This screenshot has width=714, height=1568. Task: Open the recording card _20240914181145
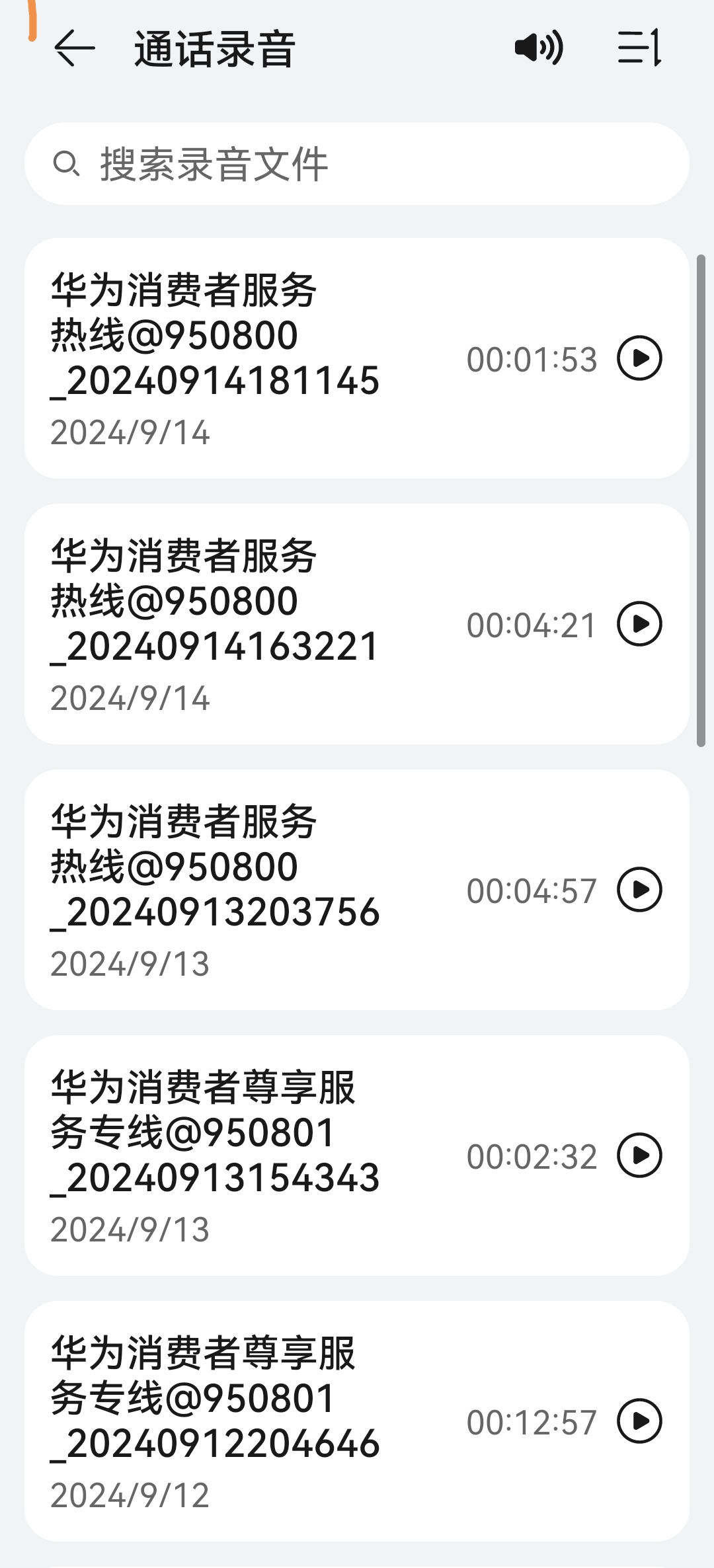click(x=357, y=358)
